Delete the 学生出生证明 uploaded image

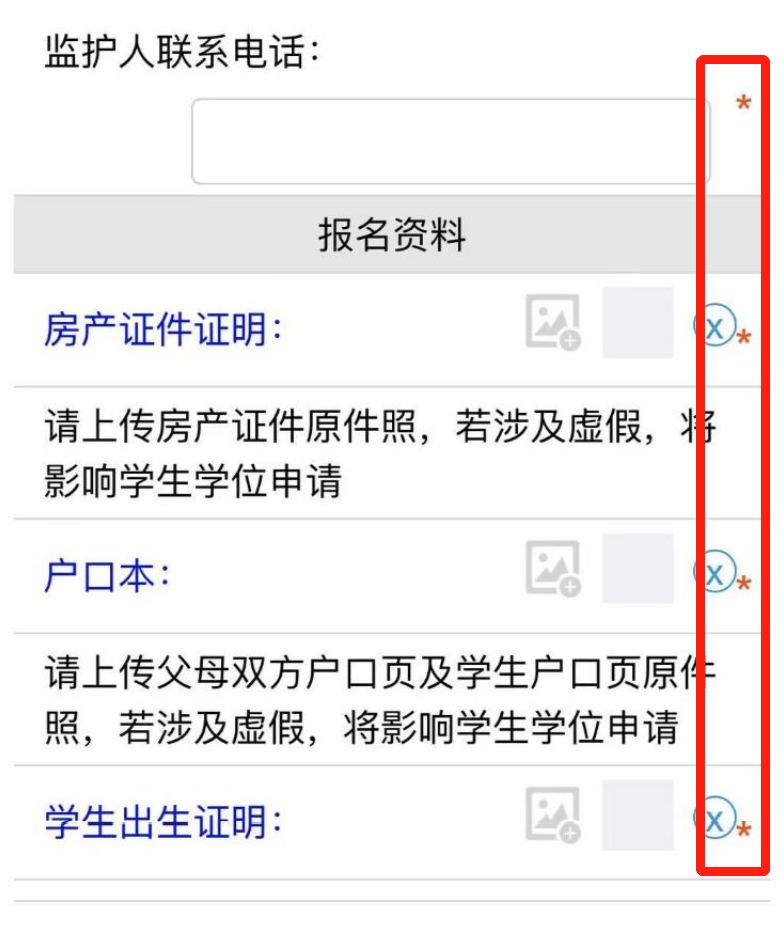tap(714, 819)
